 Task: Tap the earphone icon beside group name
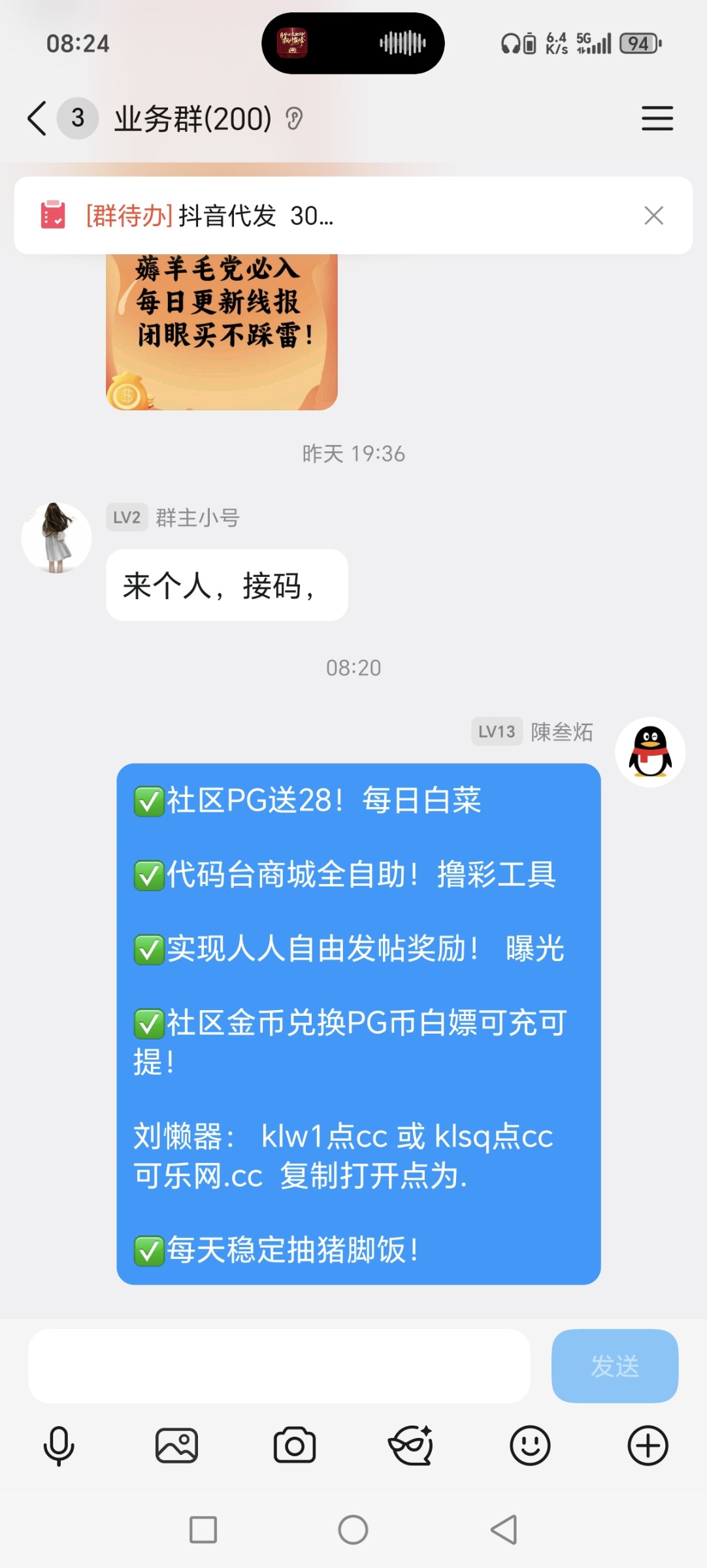[295, 120]
